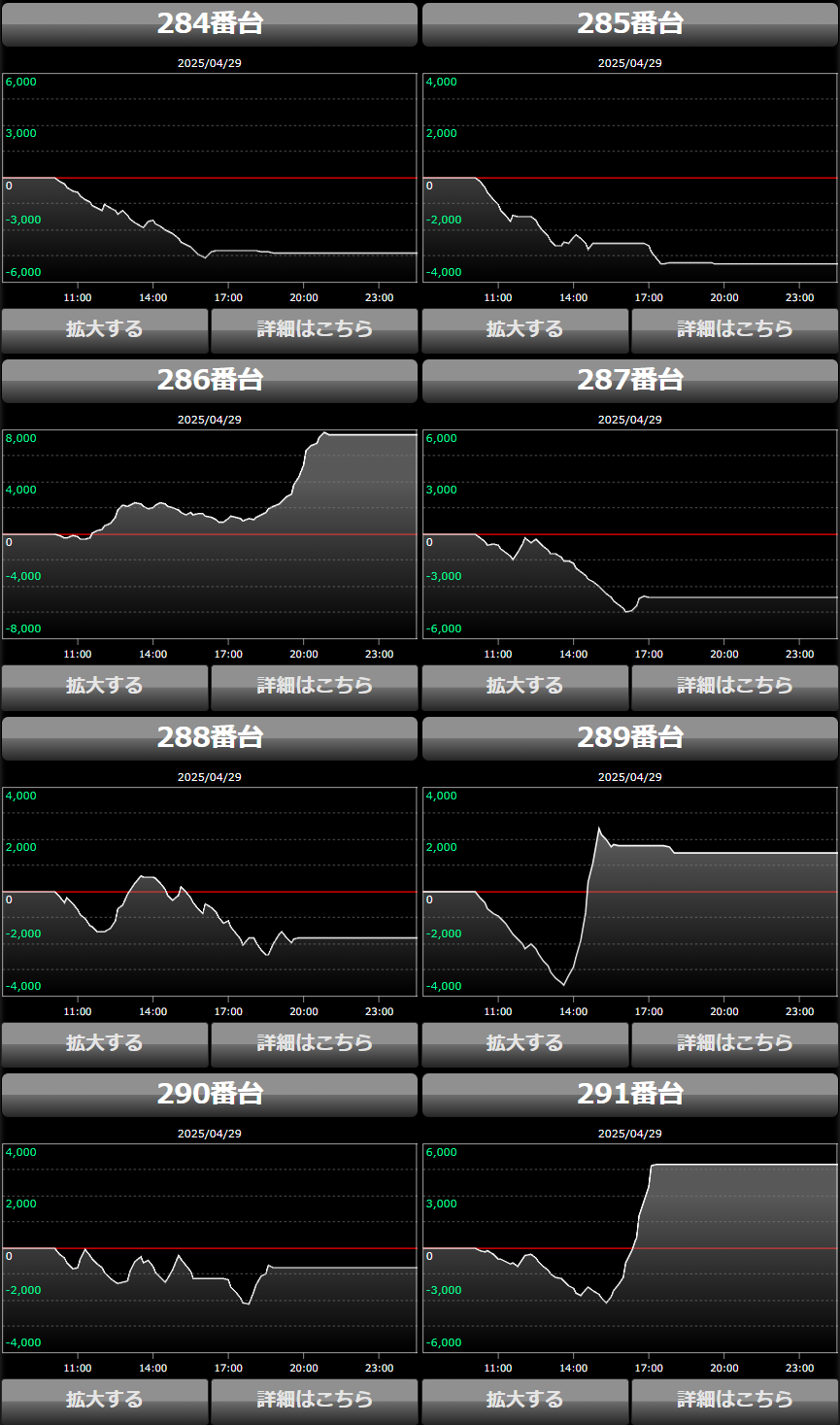Viewport: 840px width, 1425px height.
Task: Enlarge the 289番台 graph with 拡大する
Action: point(525,1043)
